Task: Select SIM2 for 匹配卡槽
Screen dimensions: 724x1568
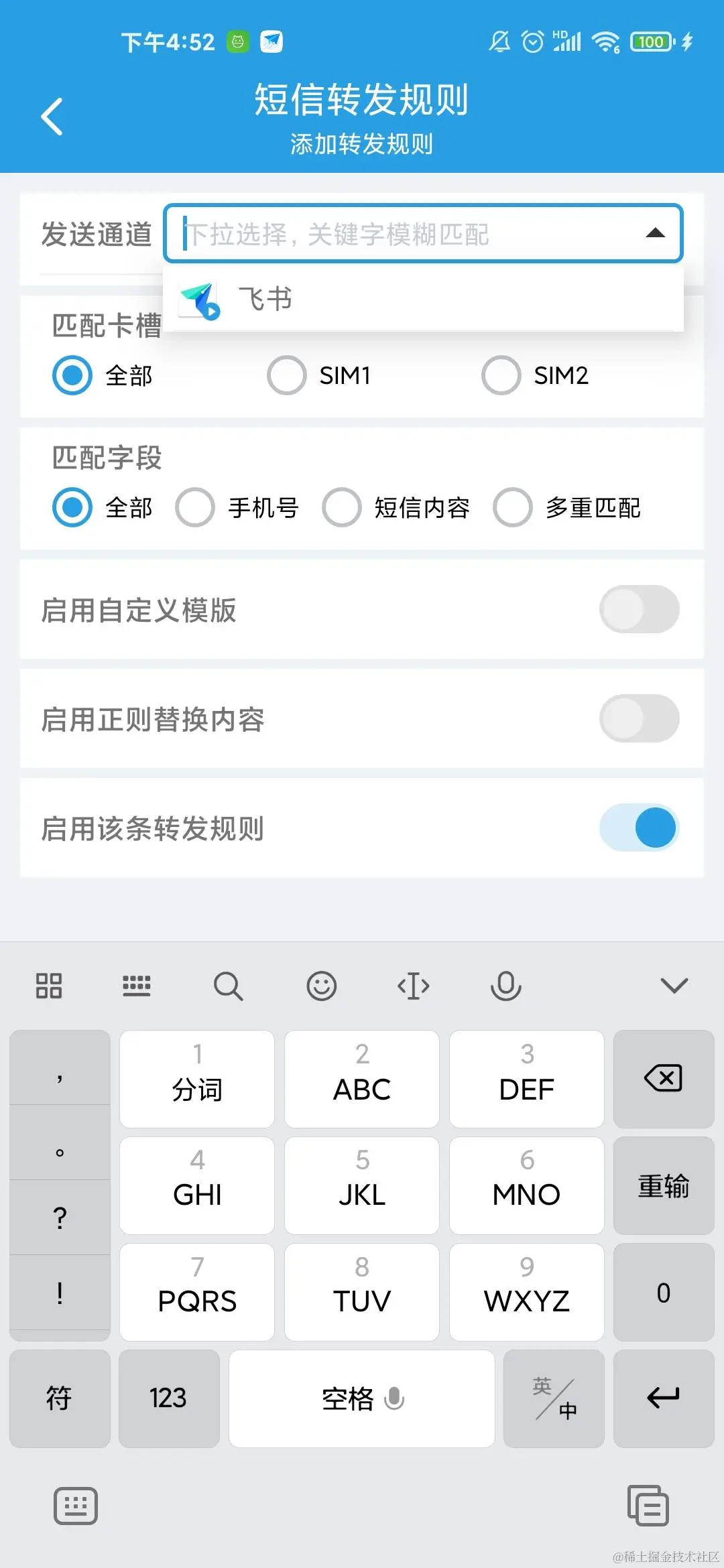Action: pyautogui.click(x=501, y=375)
